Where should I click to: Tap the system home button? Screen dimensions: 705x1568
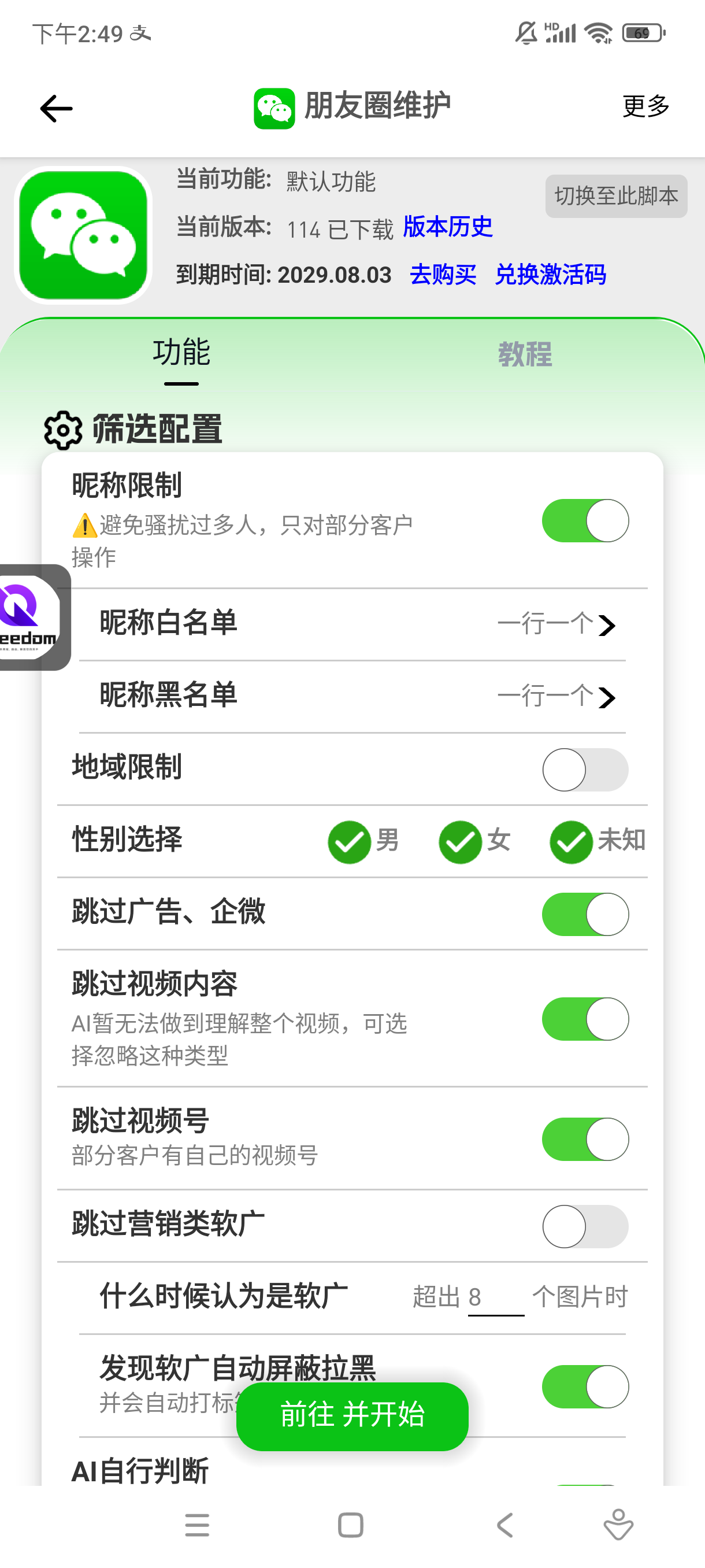[x=350, y=1525]
